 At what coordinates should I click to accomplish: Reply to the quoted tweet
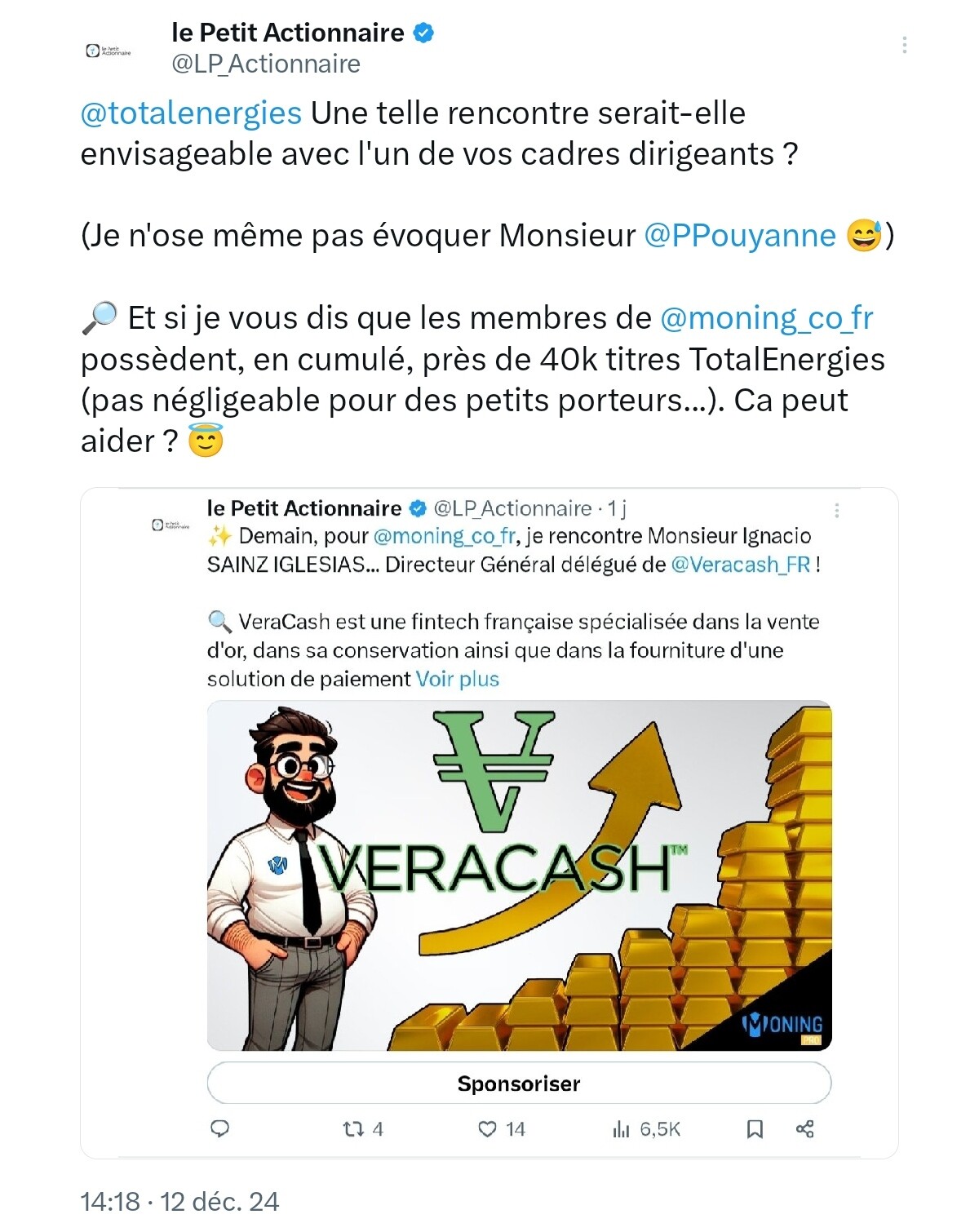(x=220, y=1129)
